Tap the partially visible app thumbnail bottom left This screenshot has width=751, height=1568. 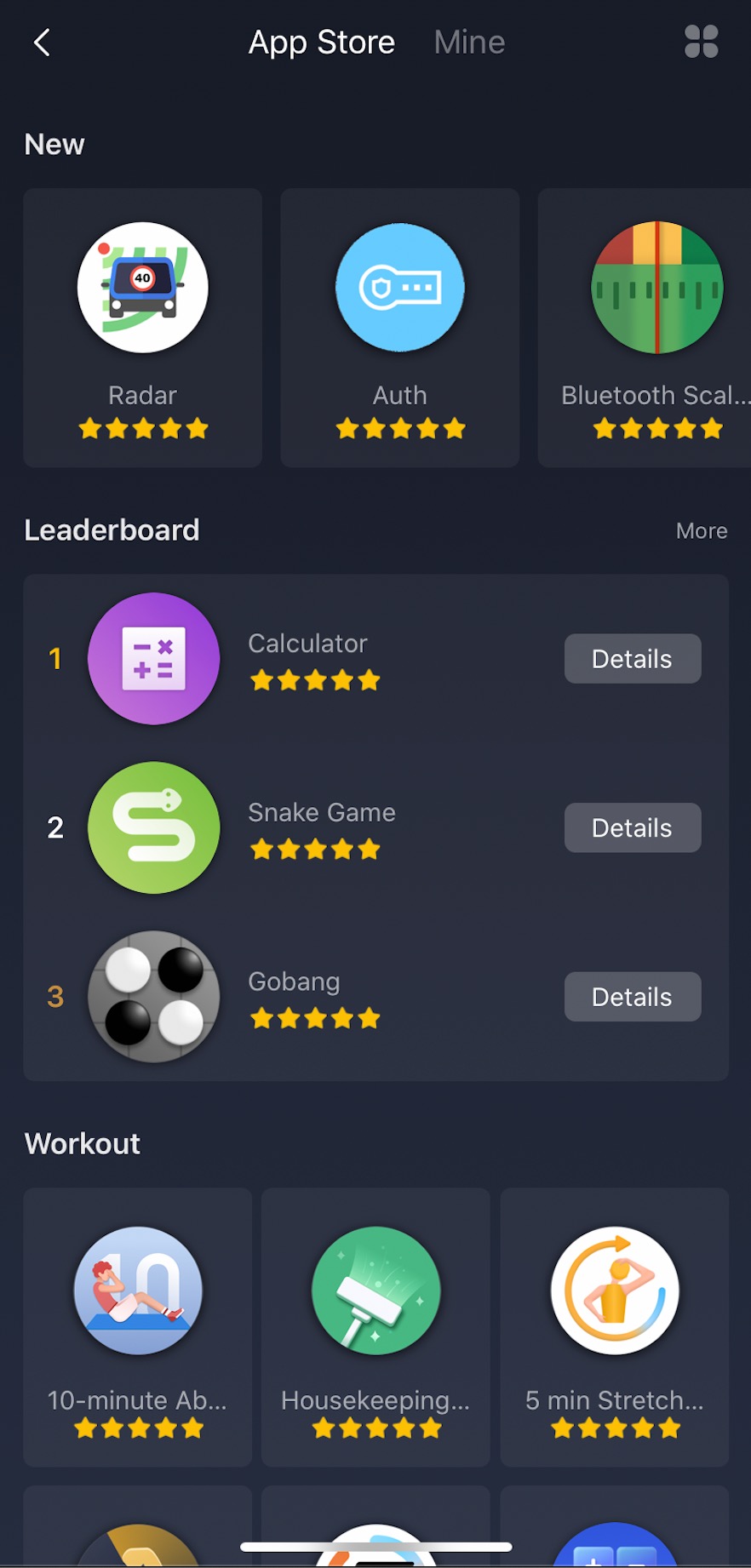coord(137,1541)
